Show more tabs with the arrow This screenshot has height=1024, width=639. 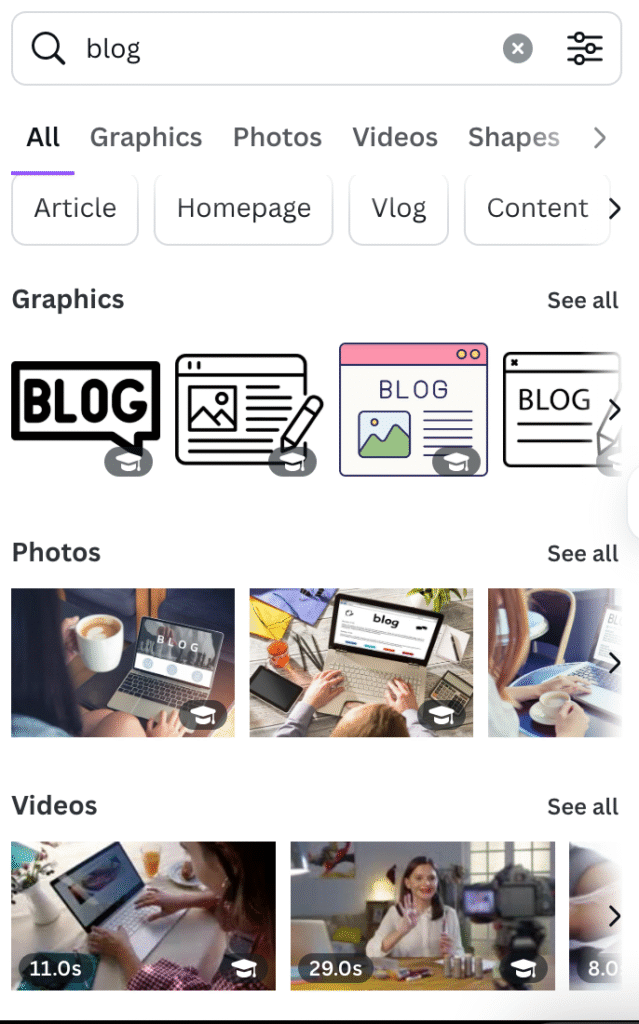click(600, 138)
